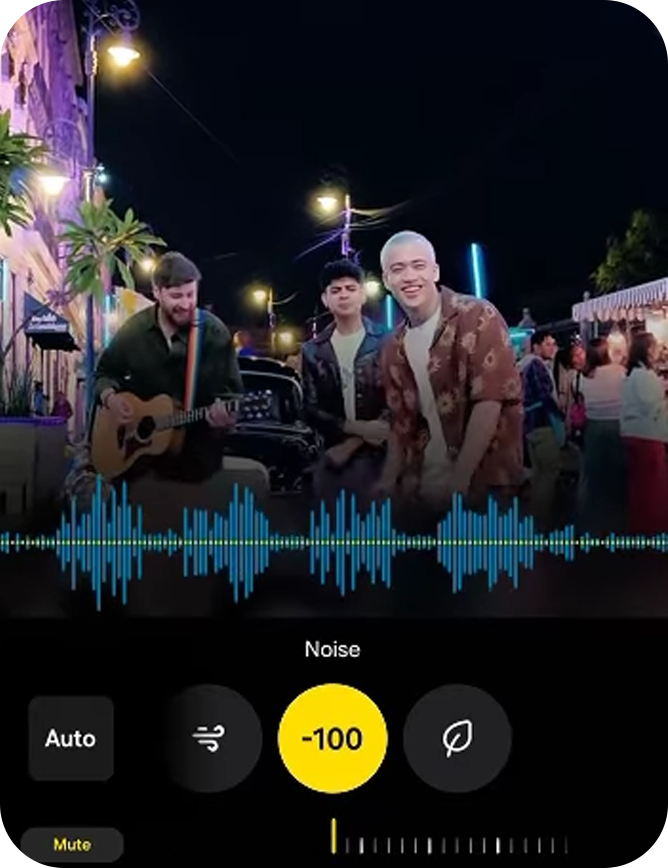This screenshot has width=668, height=868.
Task: Select the leaf icon option
Action: 457,739
